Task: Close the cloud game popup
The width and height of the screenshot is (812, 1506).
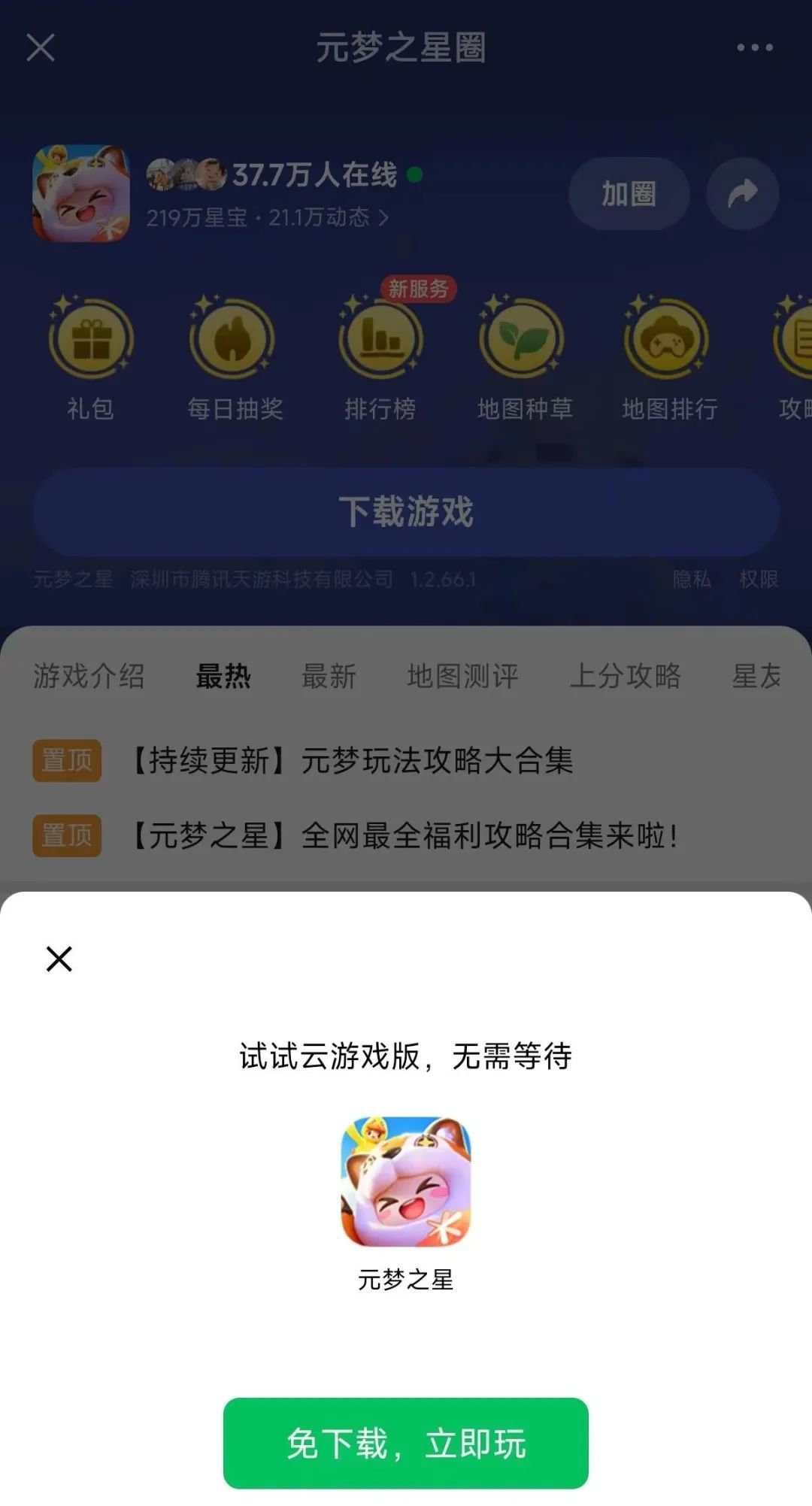Action: coord(59,959)
